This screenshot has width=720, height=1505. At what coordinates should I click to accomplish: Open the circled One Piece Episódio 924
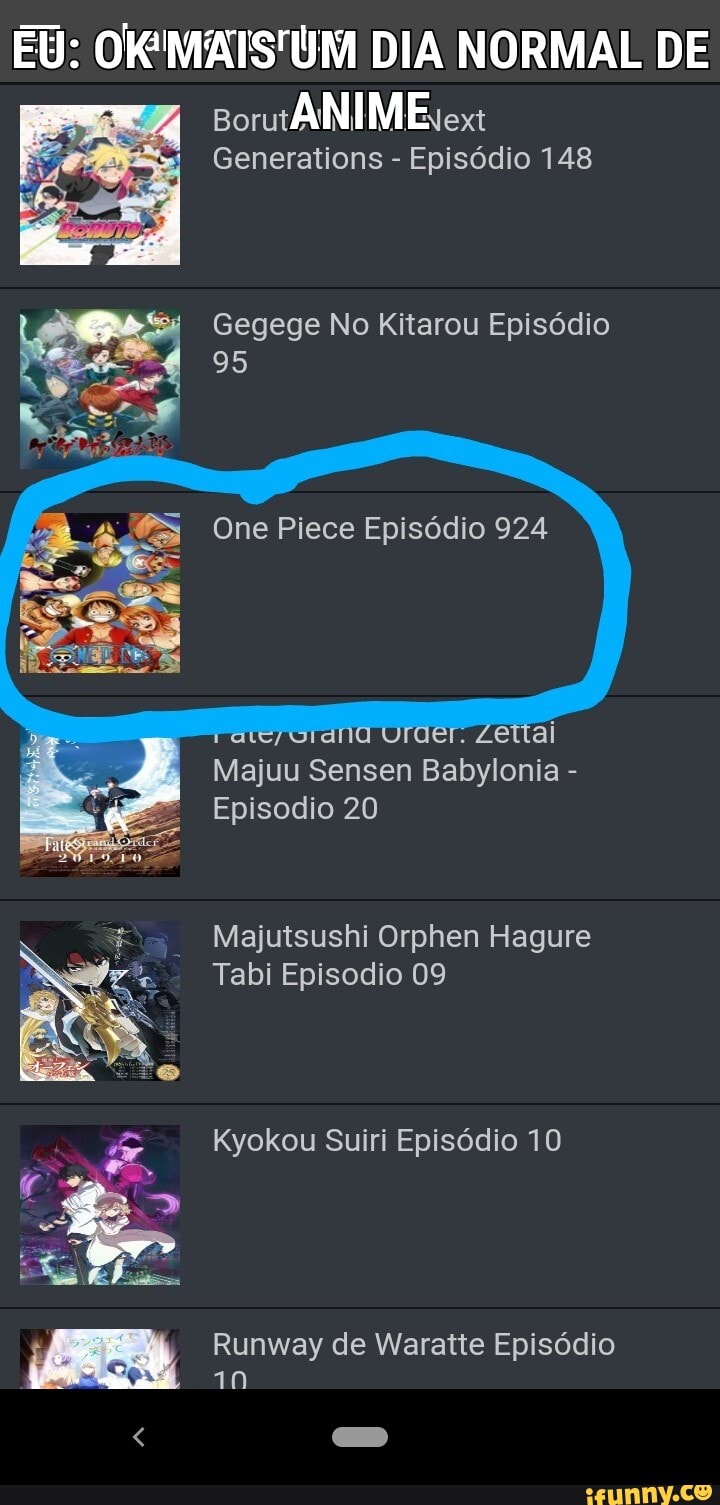[x=380, y=528]
